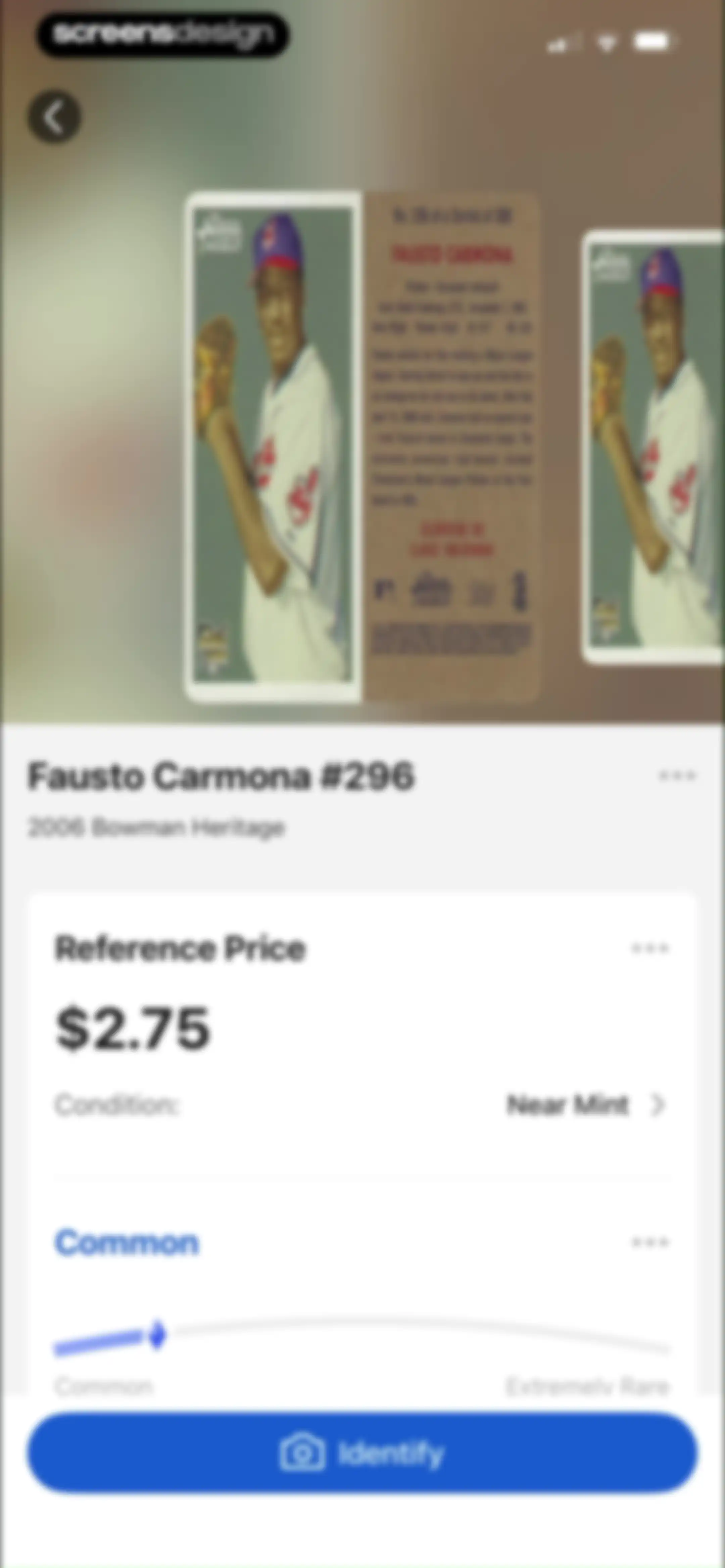Open the Reference Price options menu

click(650, 948)
